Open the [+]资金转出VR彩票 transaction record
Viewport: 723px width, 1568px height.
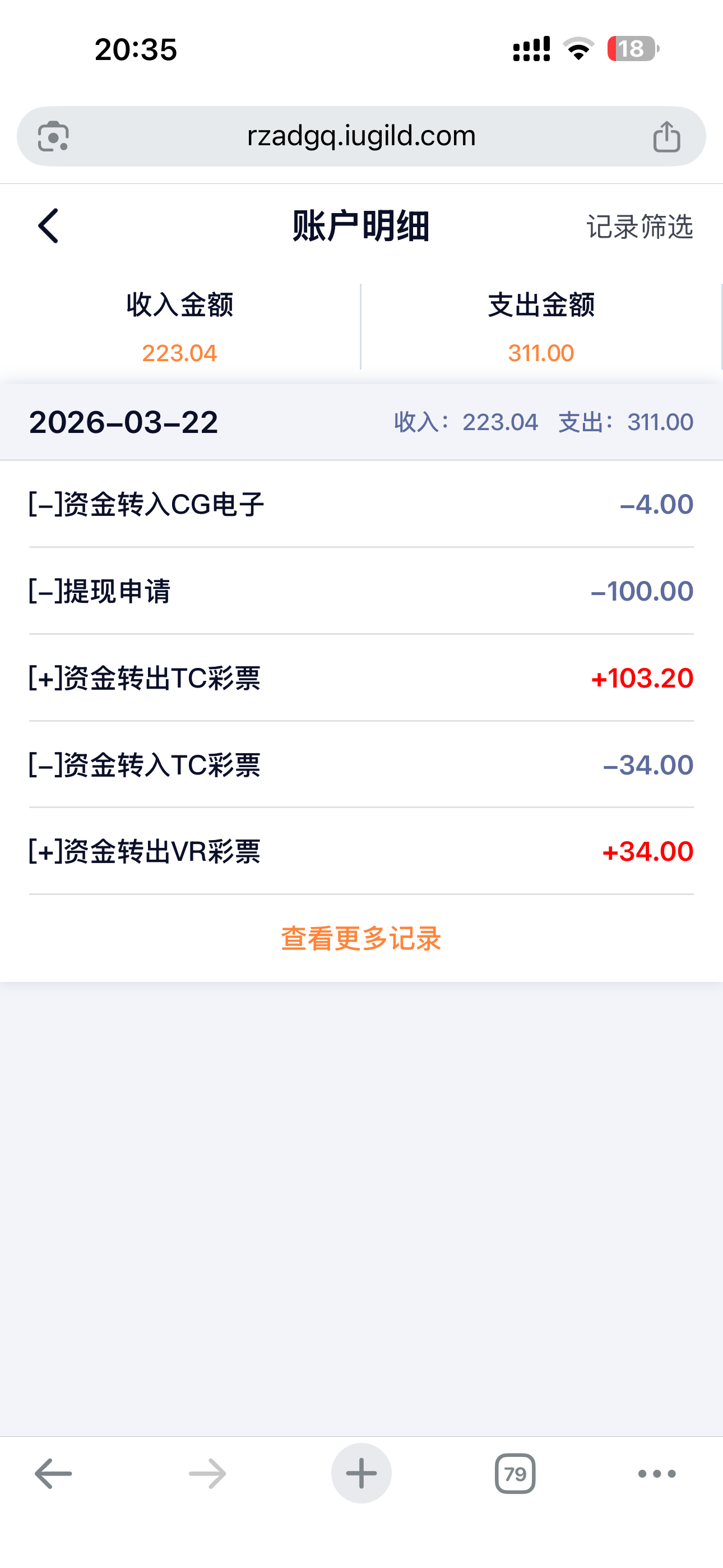point(361,851)
